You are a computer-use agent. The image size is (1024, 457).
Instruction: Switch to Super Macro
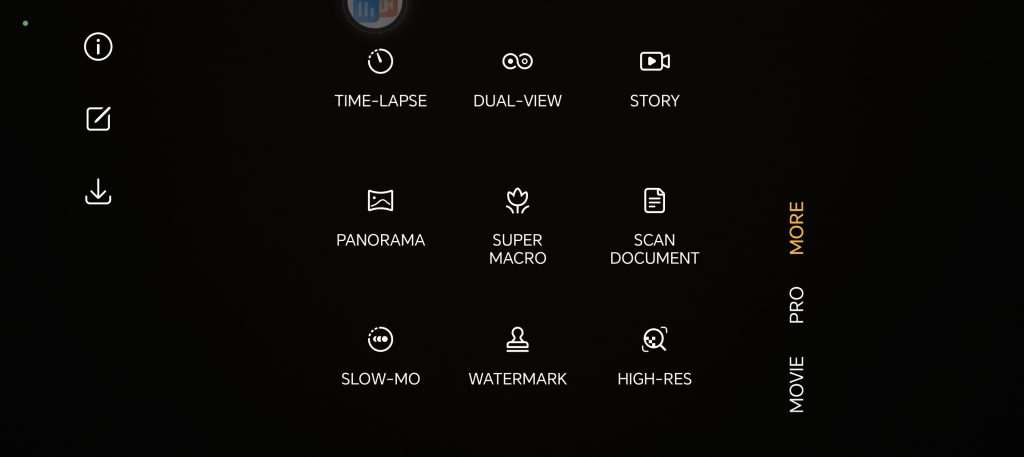point(517,225)
